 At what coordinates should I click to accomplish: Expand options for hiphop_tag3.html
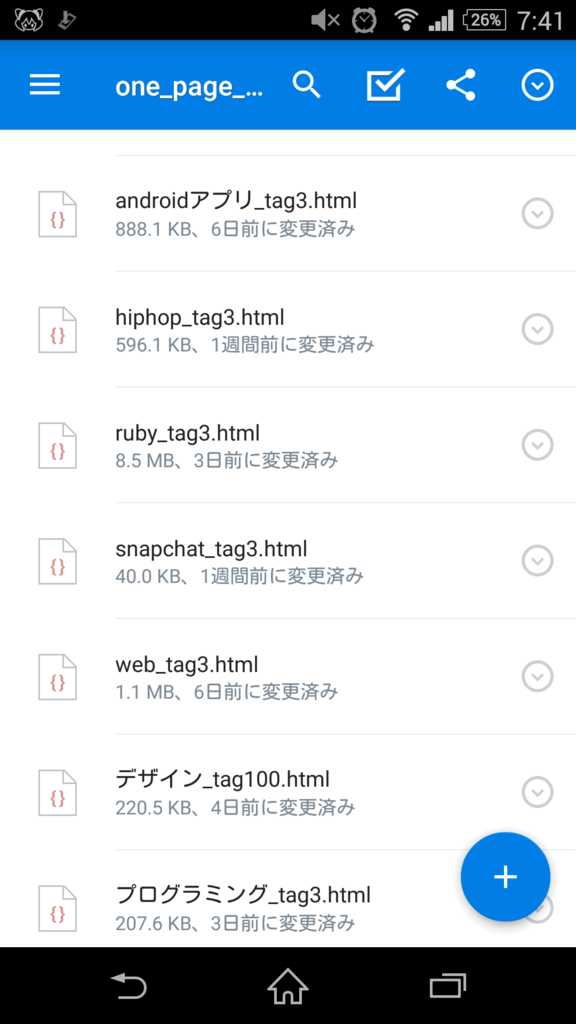[537, 329]
